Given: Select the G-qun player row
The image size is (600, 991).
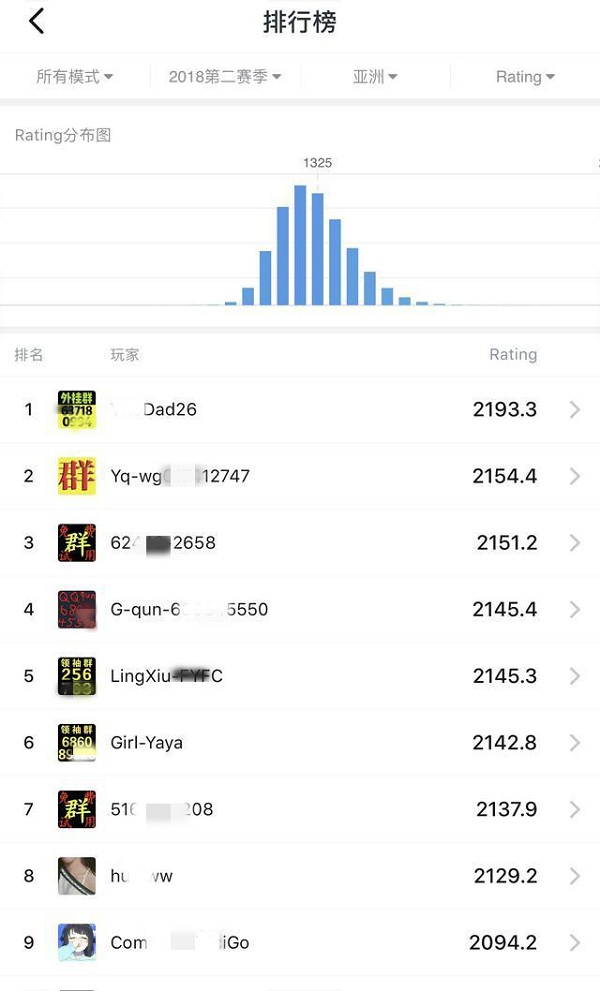Looking at the screenshot, I should (300, 609).
